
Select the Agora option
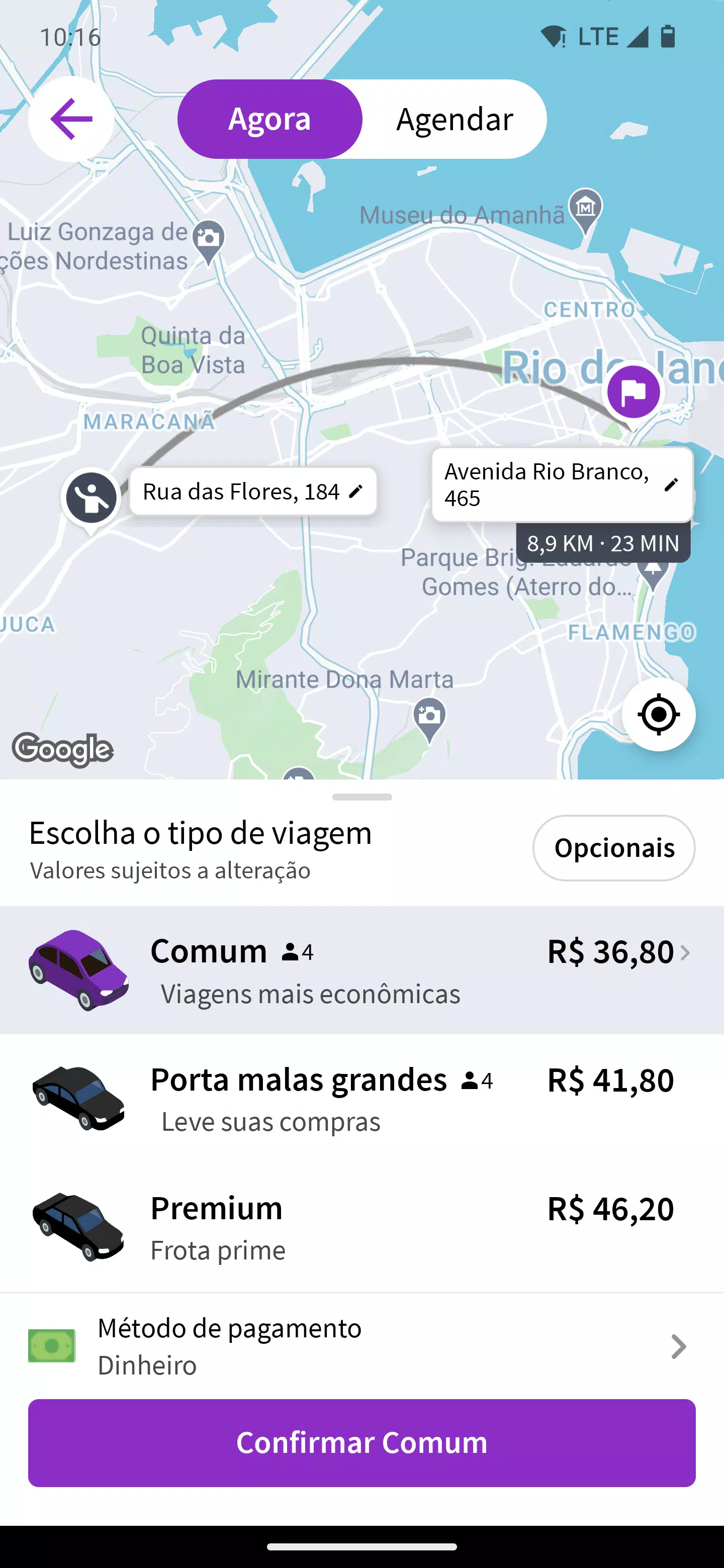[x=270, y=119]
